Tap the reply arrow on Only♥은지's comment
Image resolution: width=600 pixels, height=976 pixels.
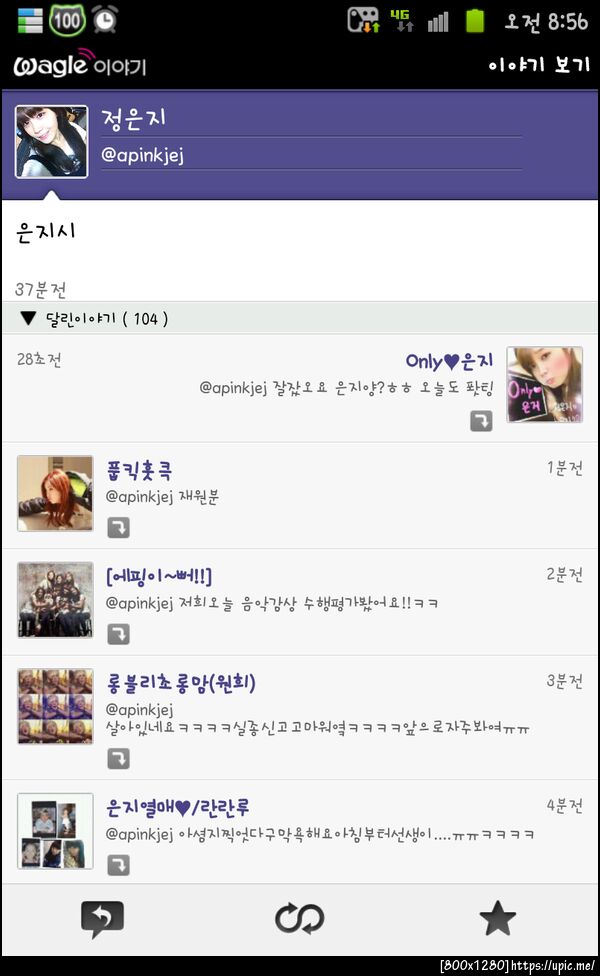coord(481,421)
